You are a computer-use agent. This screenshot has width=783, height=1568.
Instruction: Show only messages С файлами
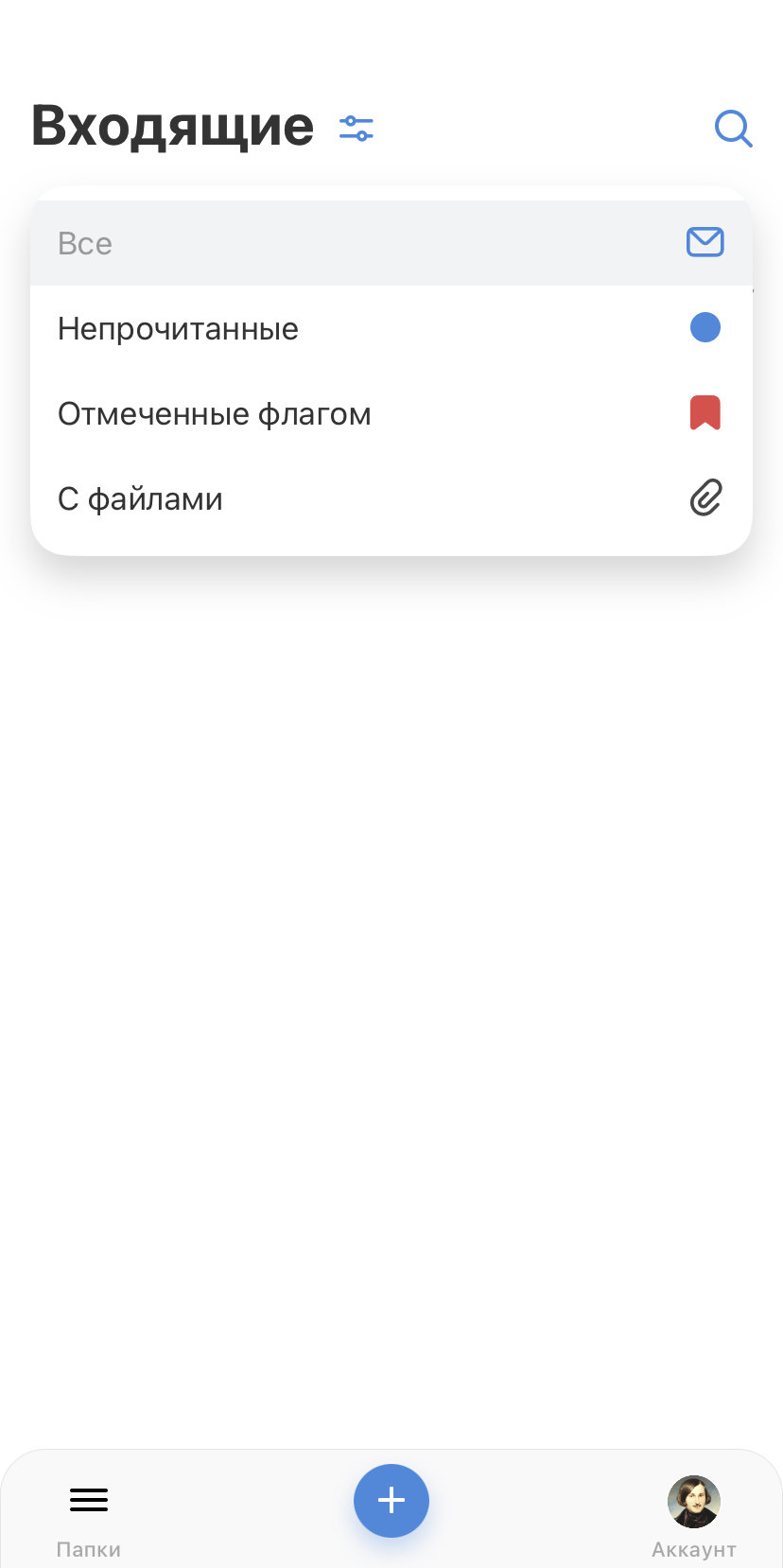tap(391, 498)
